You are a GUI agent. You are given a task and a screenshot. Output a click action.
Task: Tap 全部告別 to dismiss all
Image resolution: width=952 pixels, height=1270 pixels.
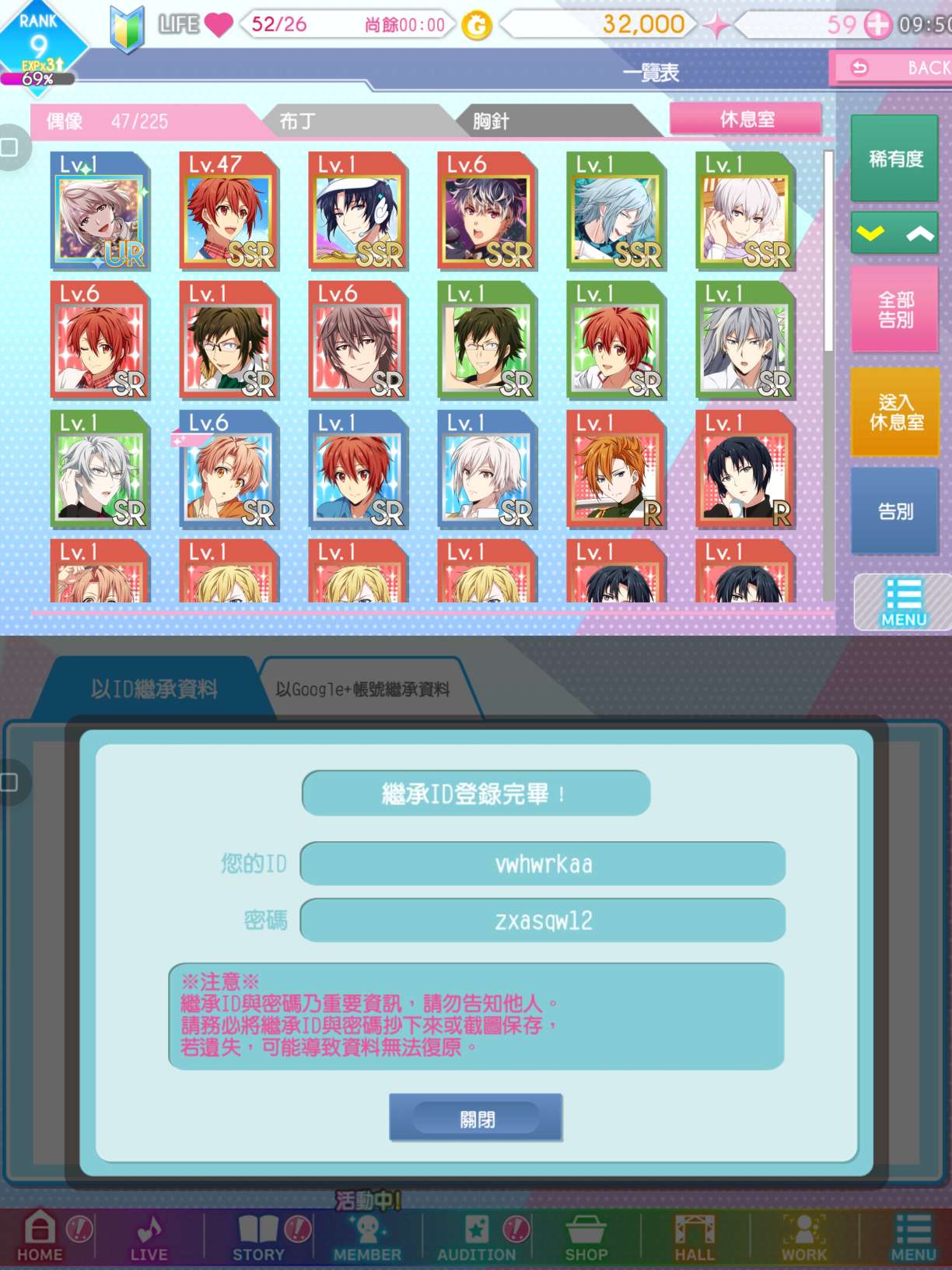[894, 310]
